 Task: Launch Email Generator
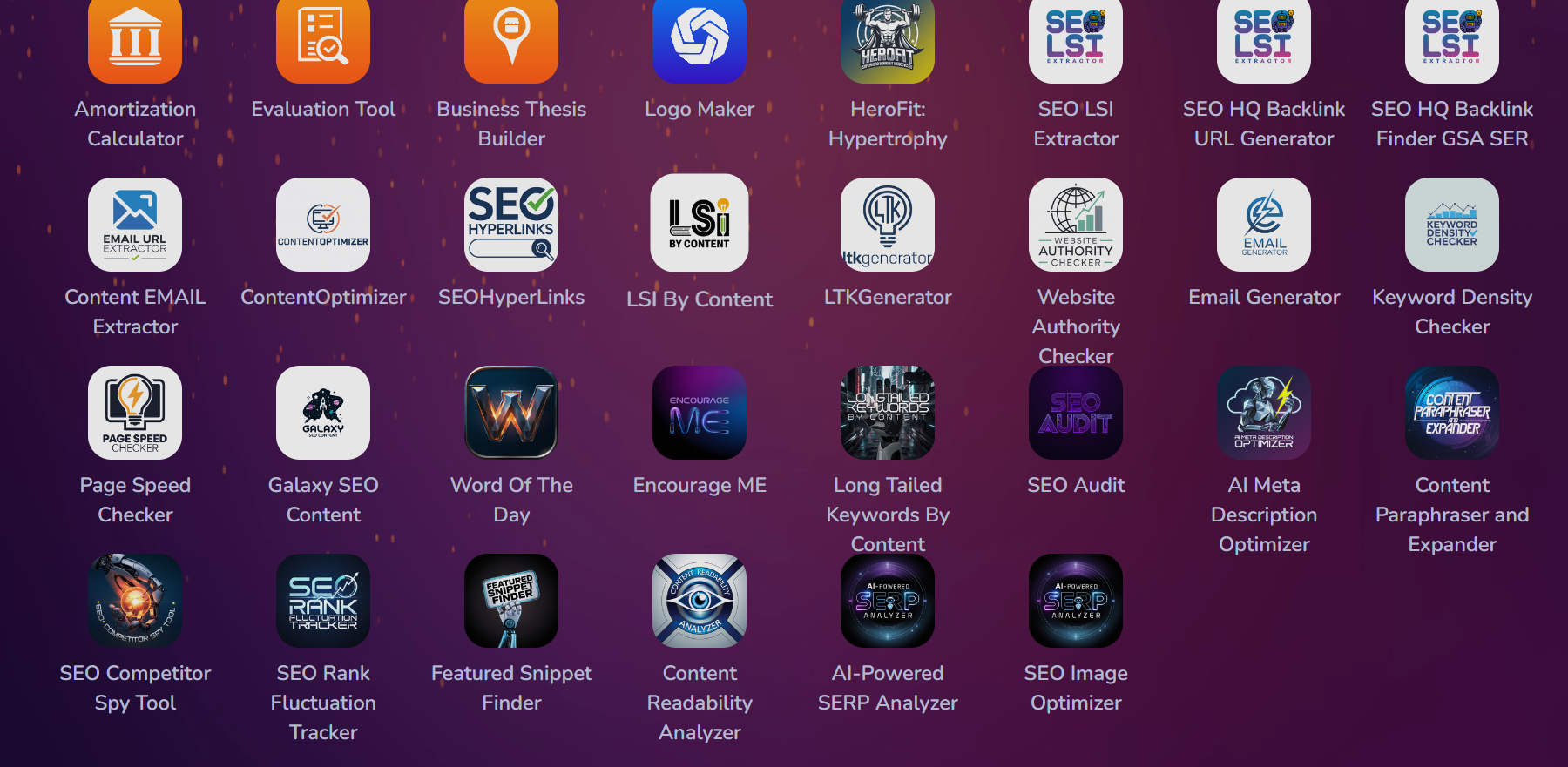1264,225
